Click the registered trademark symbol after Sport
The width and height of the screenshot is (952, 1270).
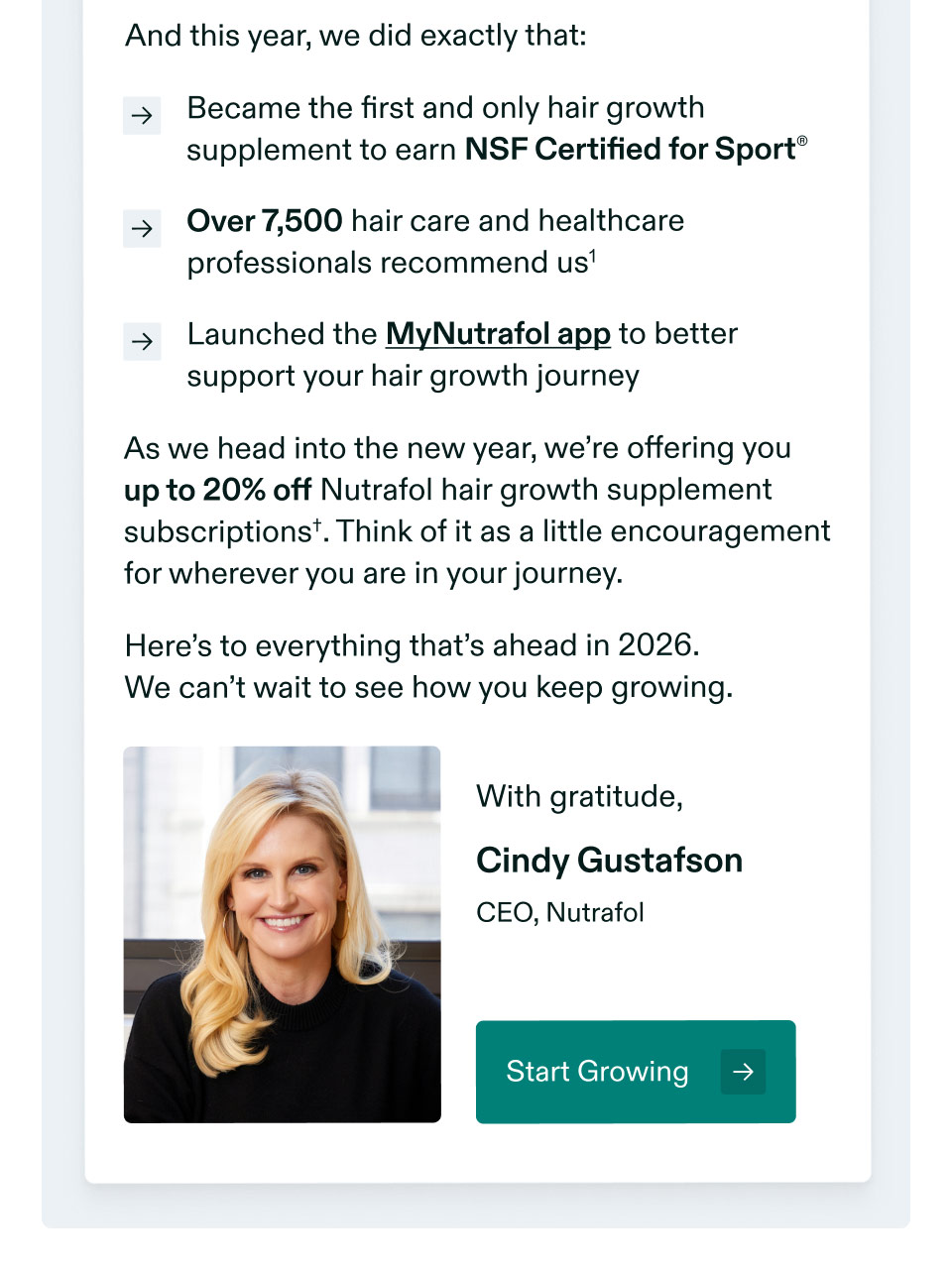(x=803, y=141)
